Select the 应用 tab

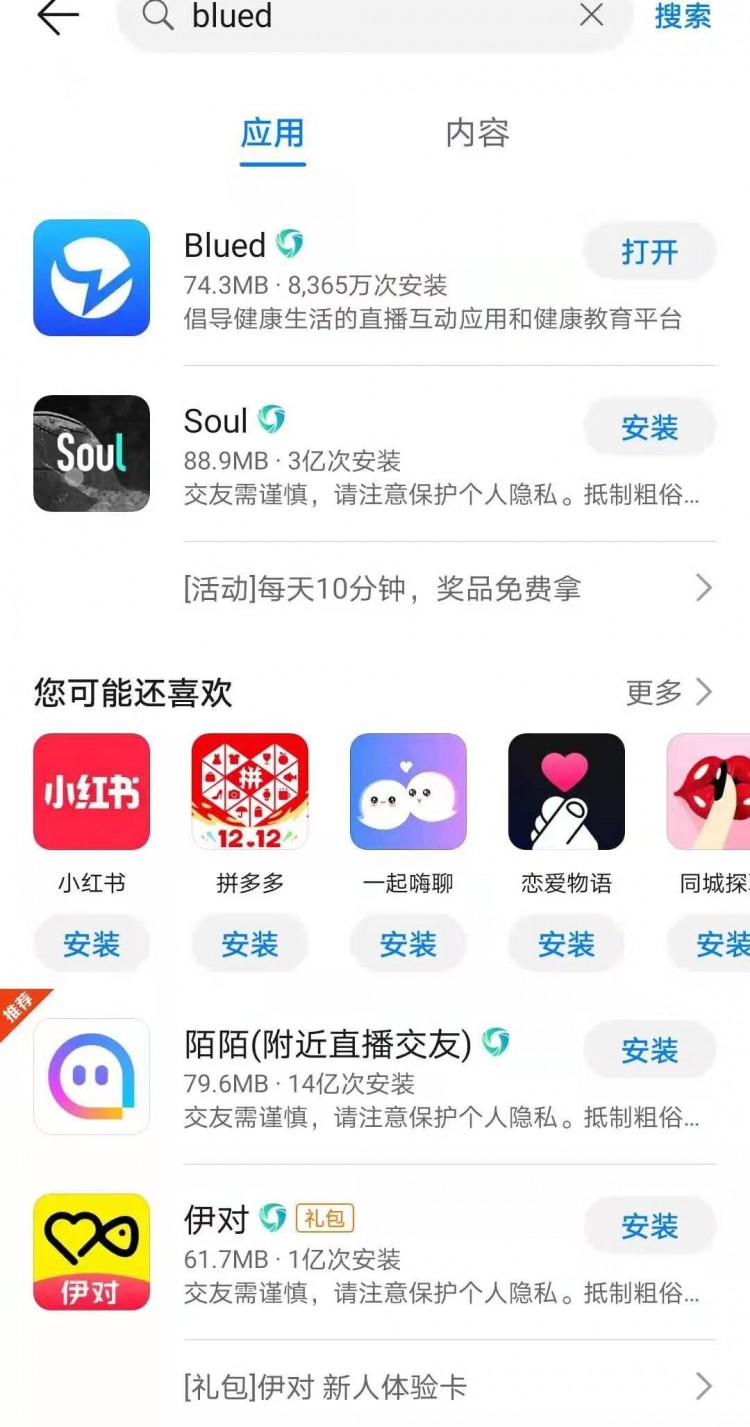click(272, 134)
